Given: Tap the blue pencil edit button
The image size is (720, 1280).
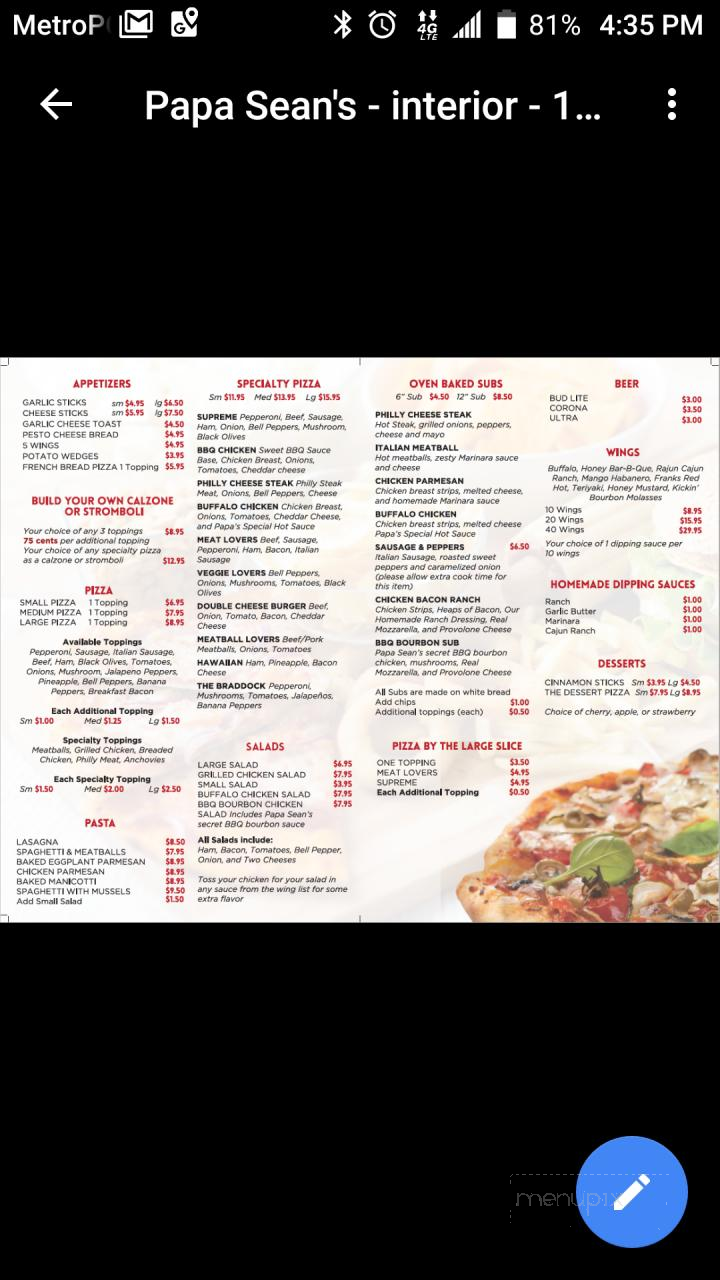Looking at the screenshot, I should tap(632, 1191).
